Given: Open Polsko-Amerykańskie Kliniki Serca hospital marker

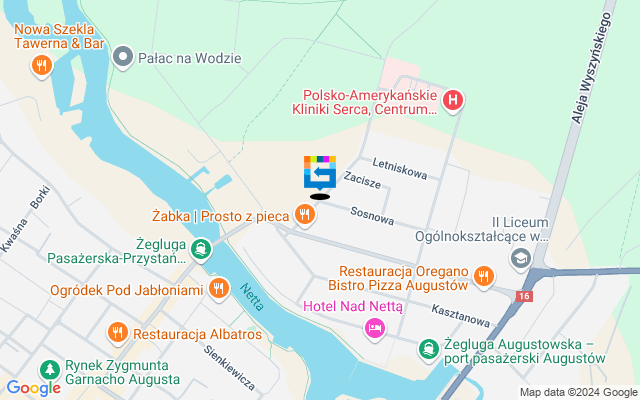Looking at the screenshot, I should click(x=453, y=99).
